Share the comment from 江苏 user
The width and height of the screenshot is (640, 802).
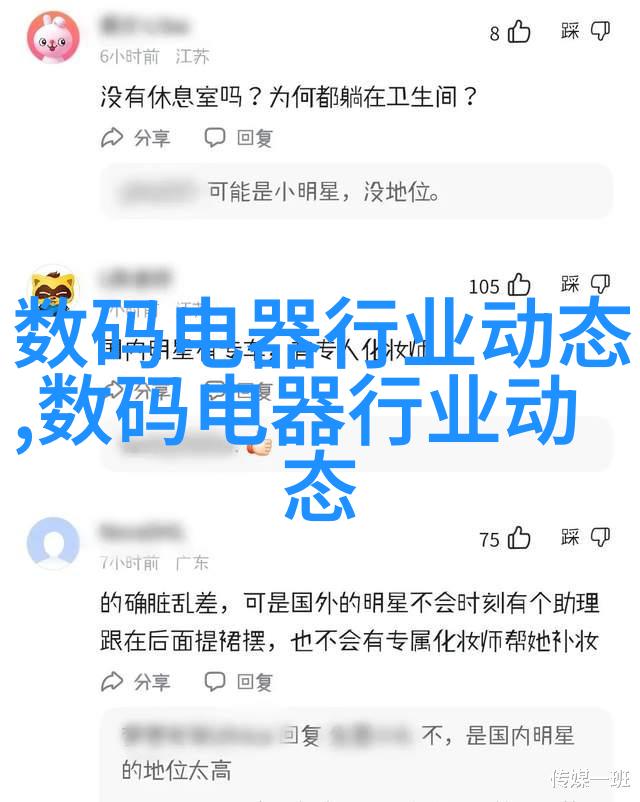pos(136,138)
